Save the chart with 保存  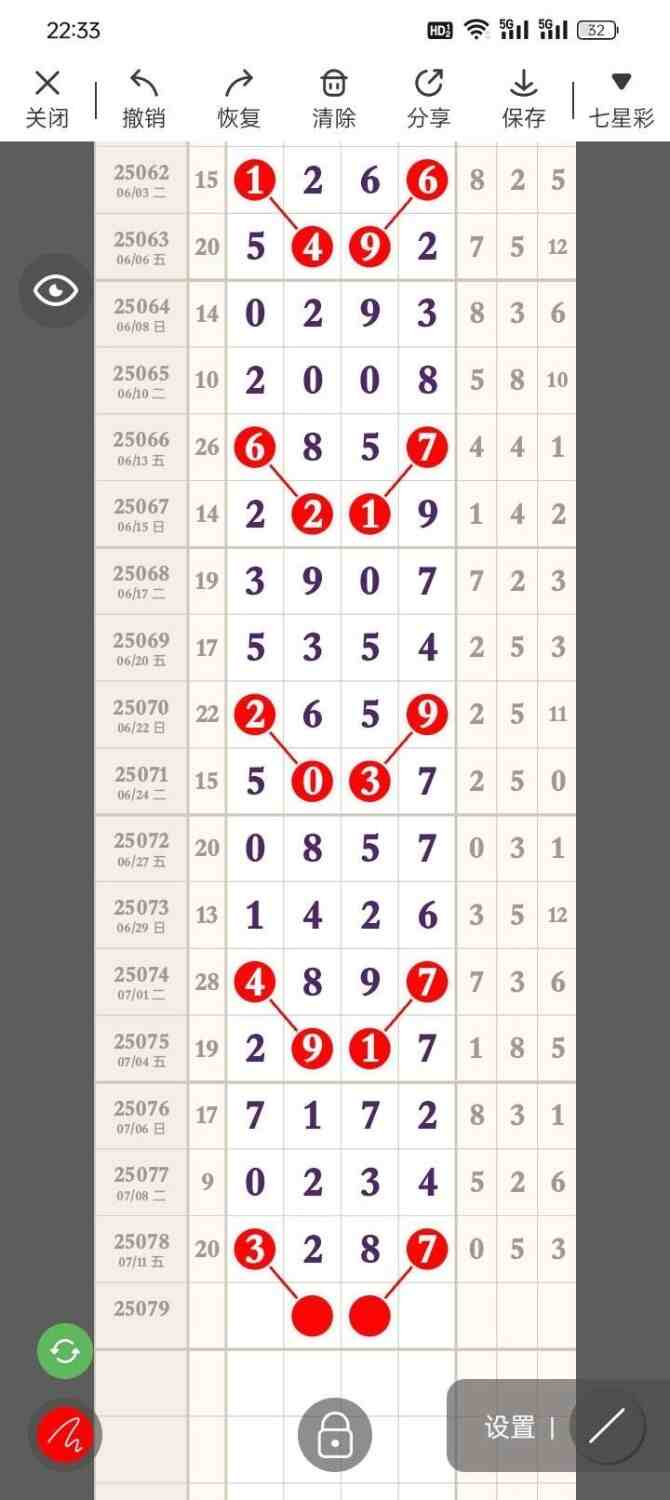click(x=523, y=98)
